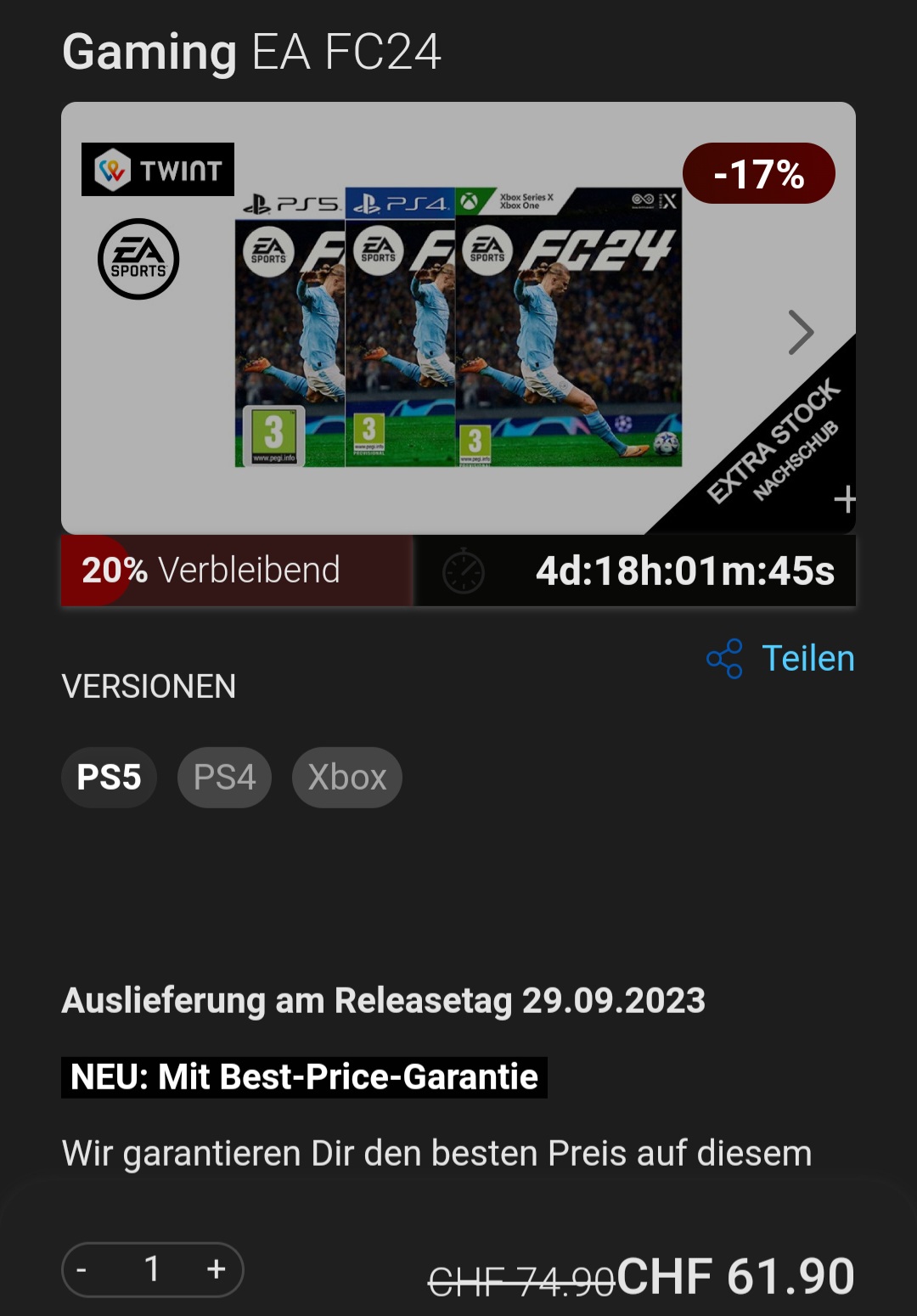
Task: Decrease quantity with the minus button
Action: [x=82, y=1270]
